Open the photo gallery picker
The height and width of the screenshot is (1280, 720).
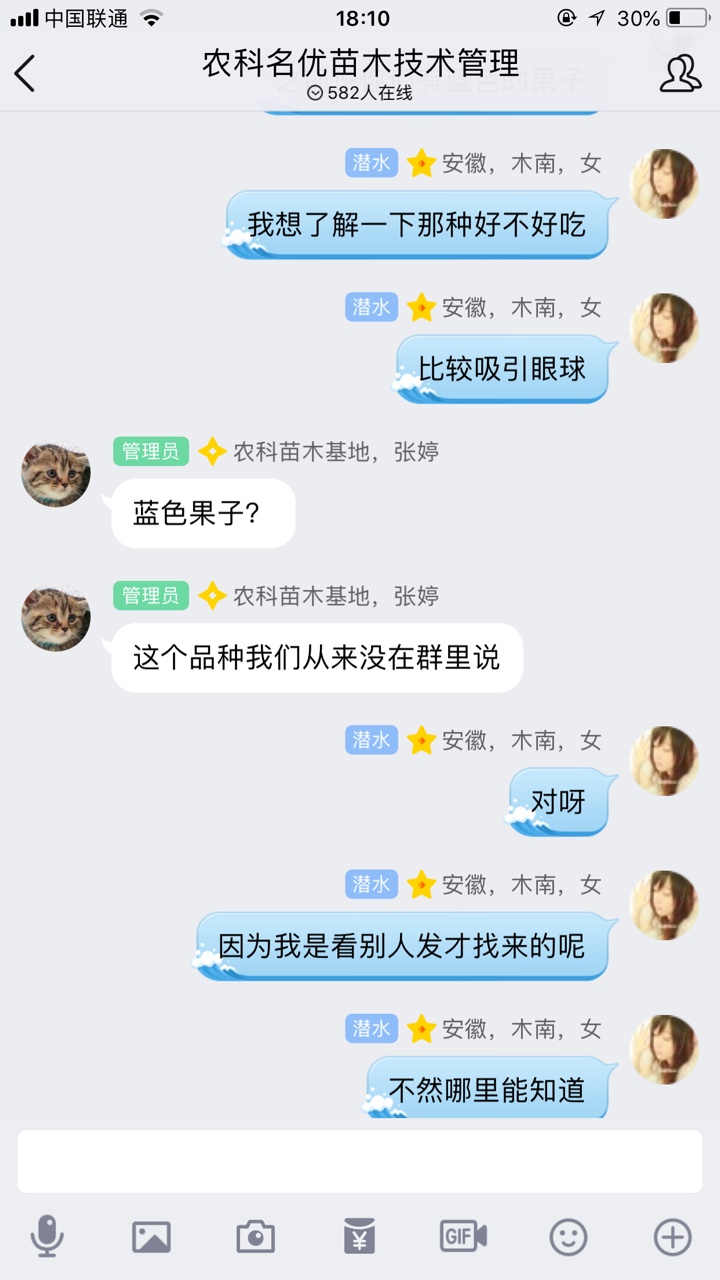tap(151, 1237)
